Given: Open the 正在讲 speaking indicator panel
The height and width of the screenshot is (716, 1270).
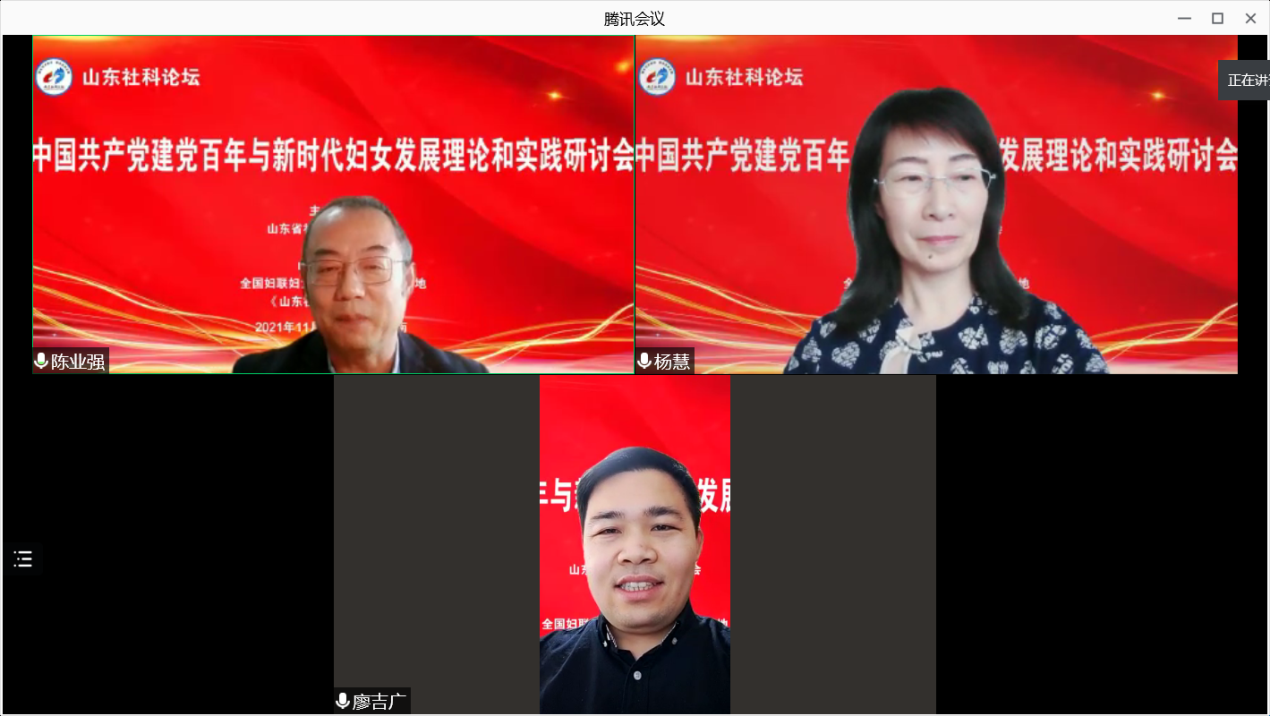Looking at the screenshot, I should click(x=1245, y=80).
